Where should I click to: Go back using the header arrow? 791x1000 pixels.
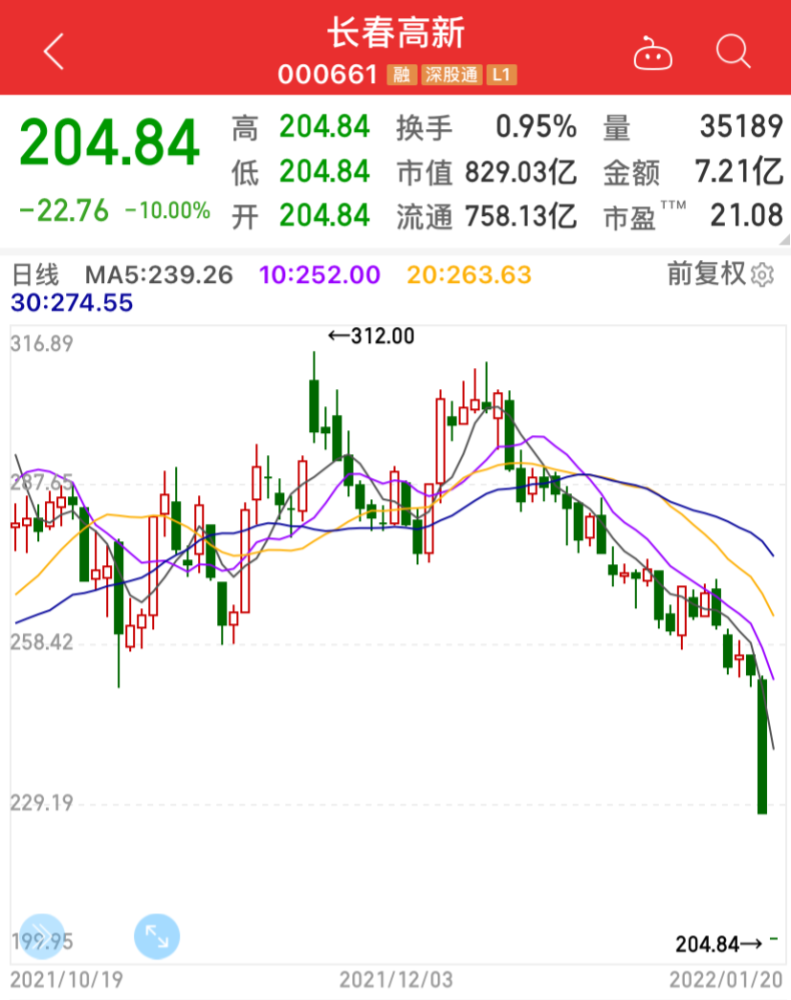[53, 50]
